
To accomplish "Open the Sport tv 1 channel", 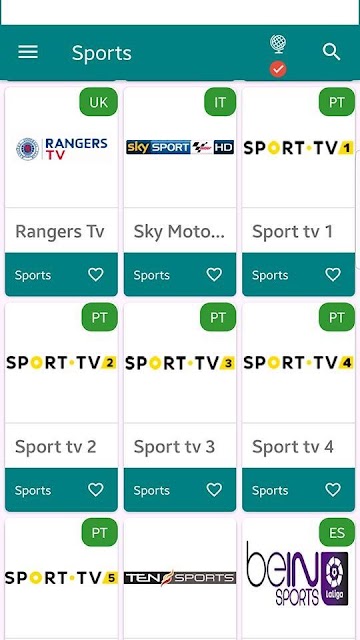I will point(298,191).
